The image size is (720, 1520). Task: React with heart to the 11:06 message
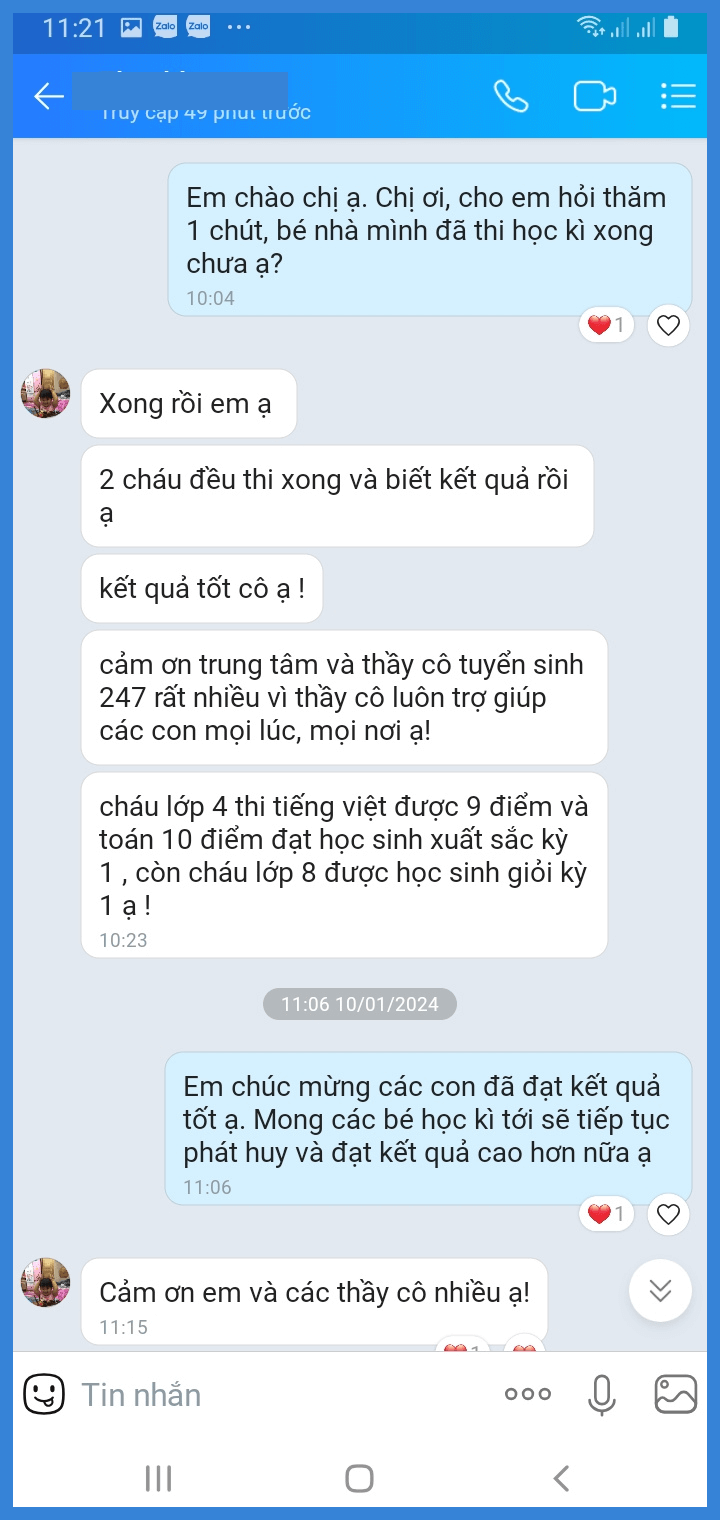click(x=668, y=1214)
